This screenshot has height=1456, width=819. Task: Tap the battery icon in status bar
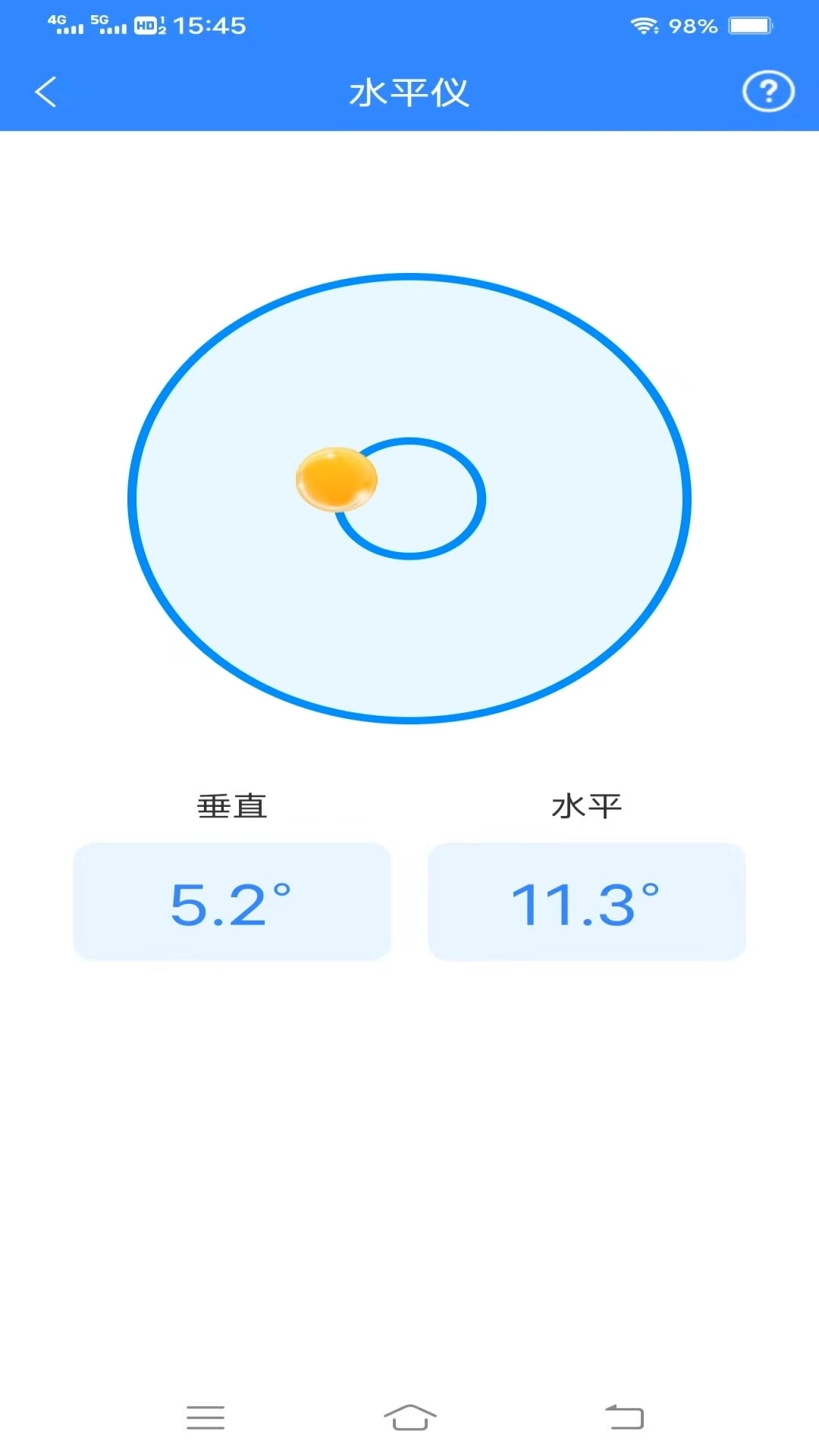pos(750,25)
